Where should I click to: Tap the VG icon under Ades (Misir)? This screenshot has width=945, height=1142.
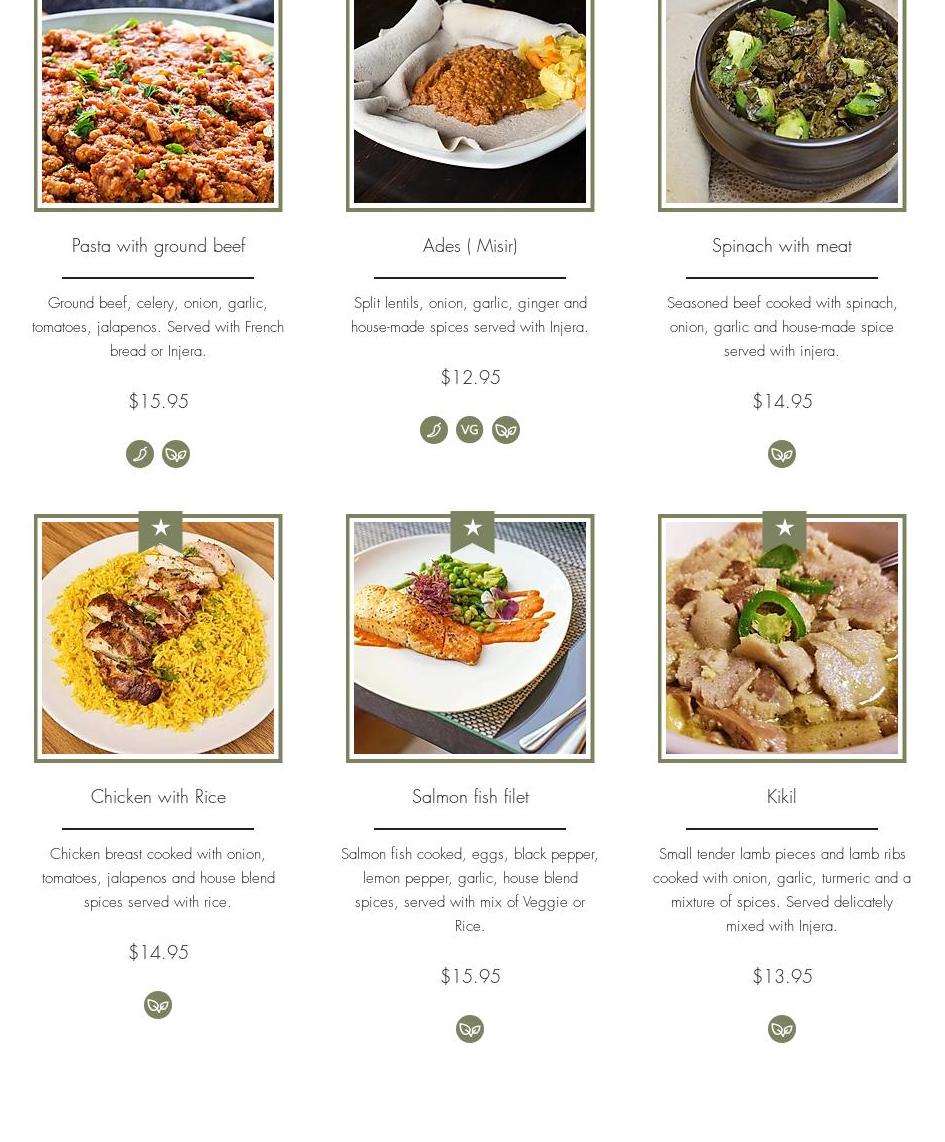pos(470,430)
